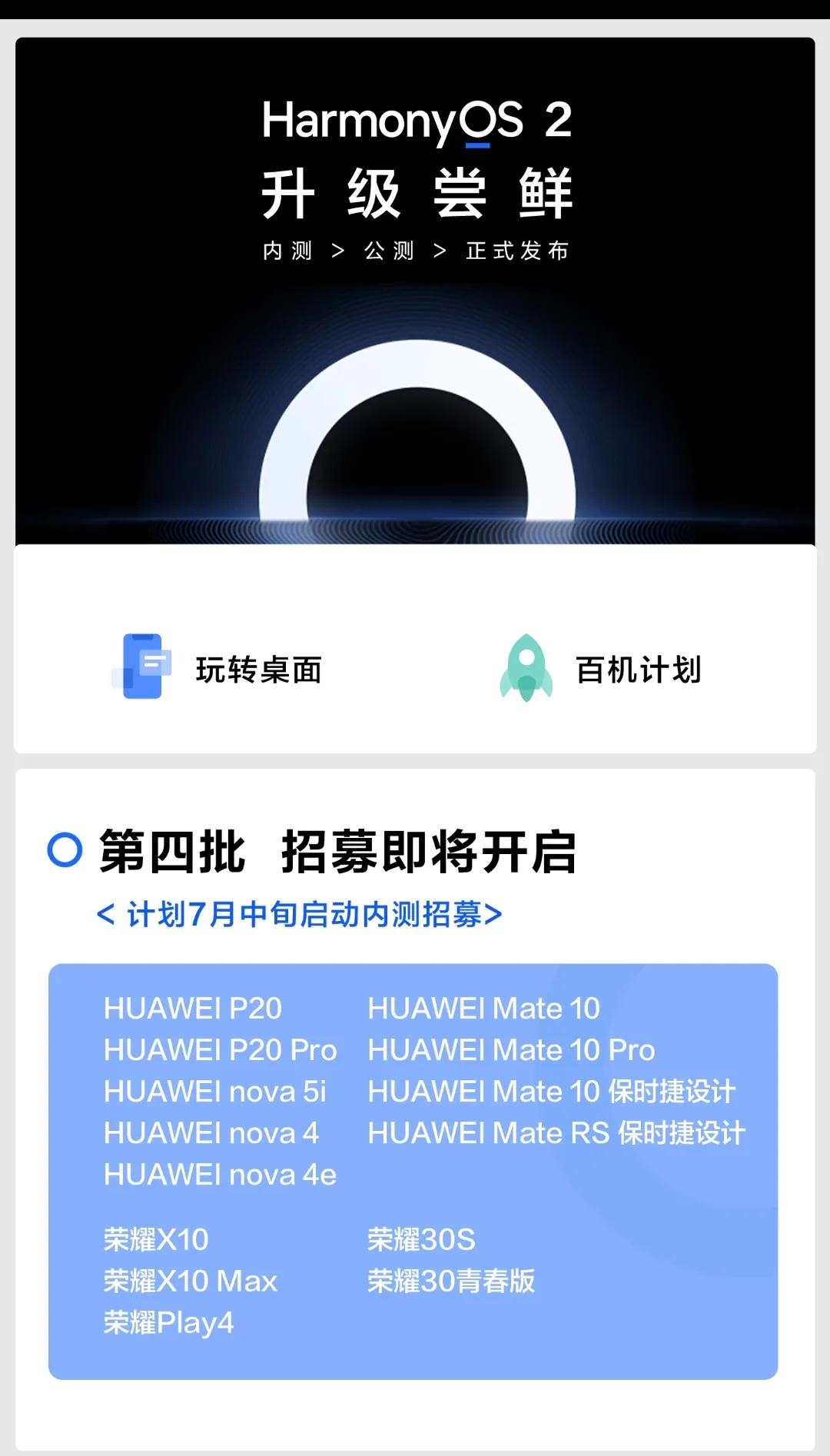Expand the arrow between 内测 and 公测
Screen dimensions: 830x1456
point(337,250)
